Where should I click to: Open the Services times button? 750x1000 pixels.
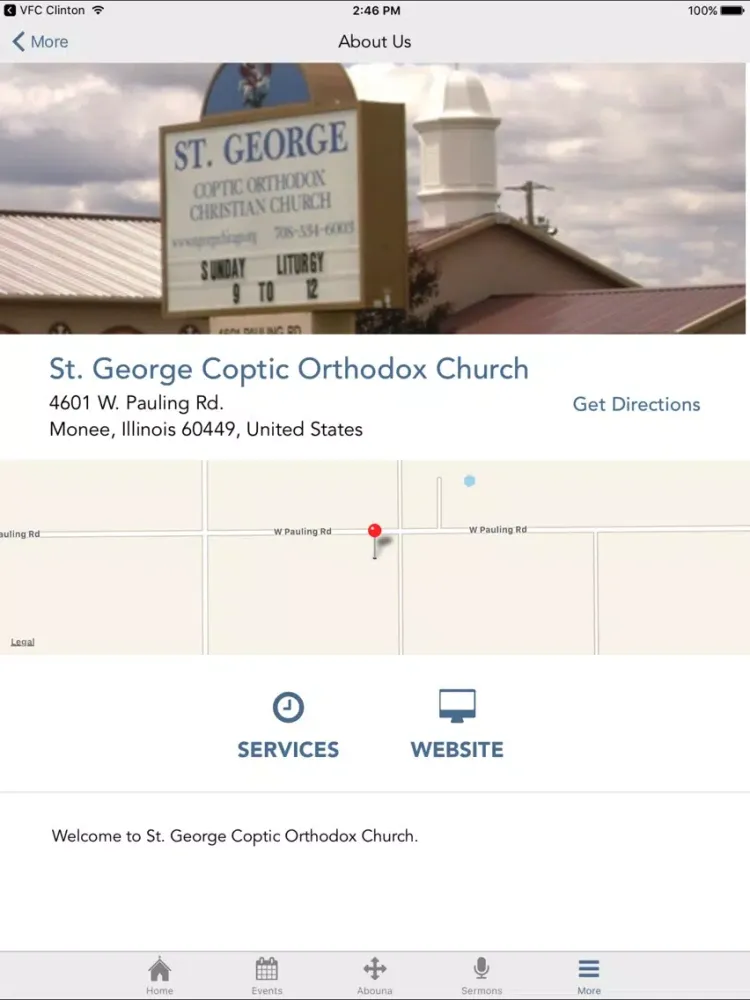click(288, 725)
